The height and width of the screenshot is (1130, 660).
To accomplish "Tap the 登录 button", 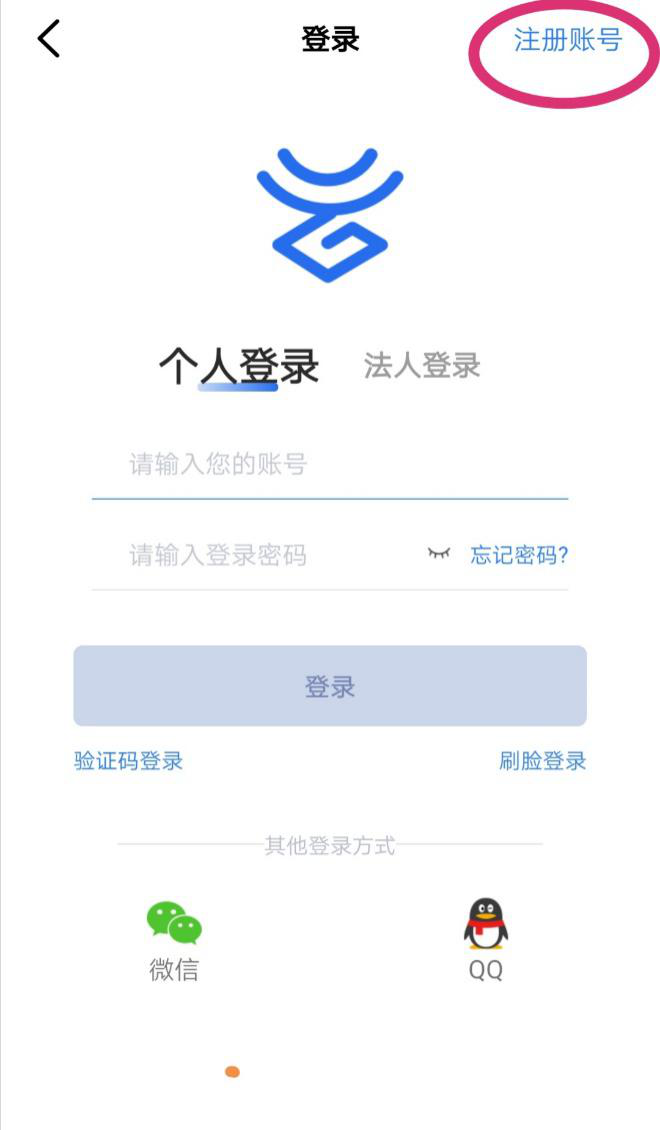I will 329,686.
